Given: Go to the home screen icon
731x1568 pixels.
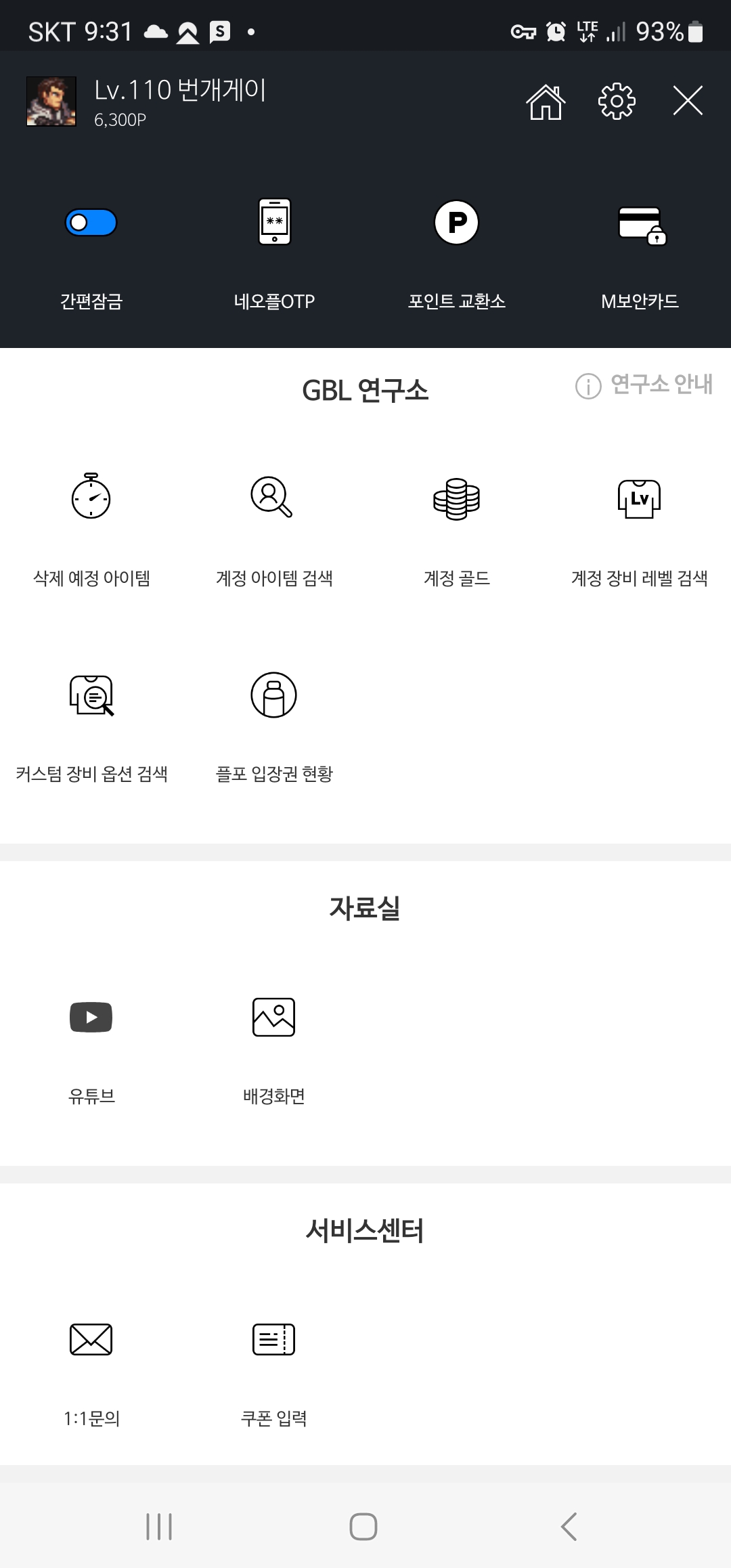Looking at the screenshot, I should click(x=546, y=102).
